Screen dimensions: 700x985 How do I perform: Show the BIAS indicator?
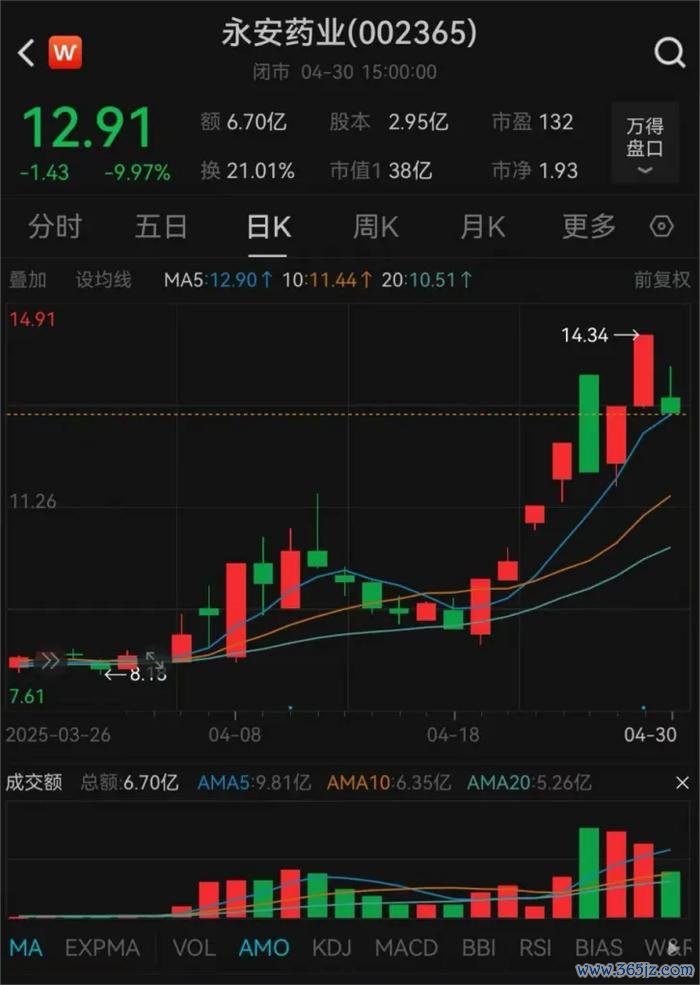point(598,947)
